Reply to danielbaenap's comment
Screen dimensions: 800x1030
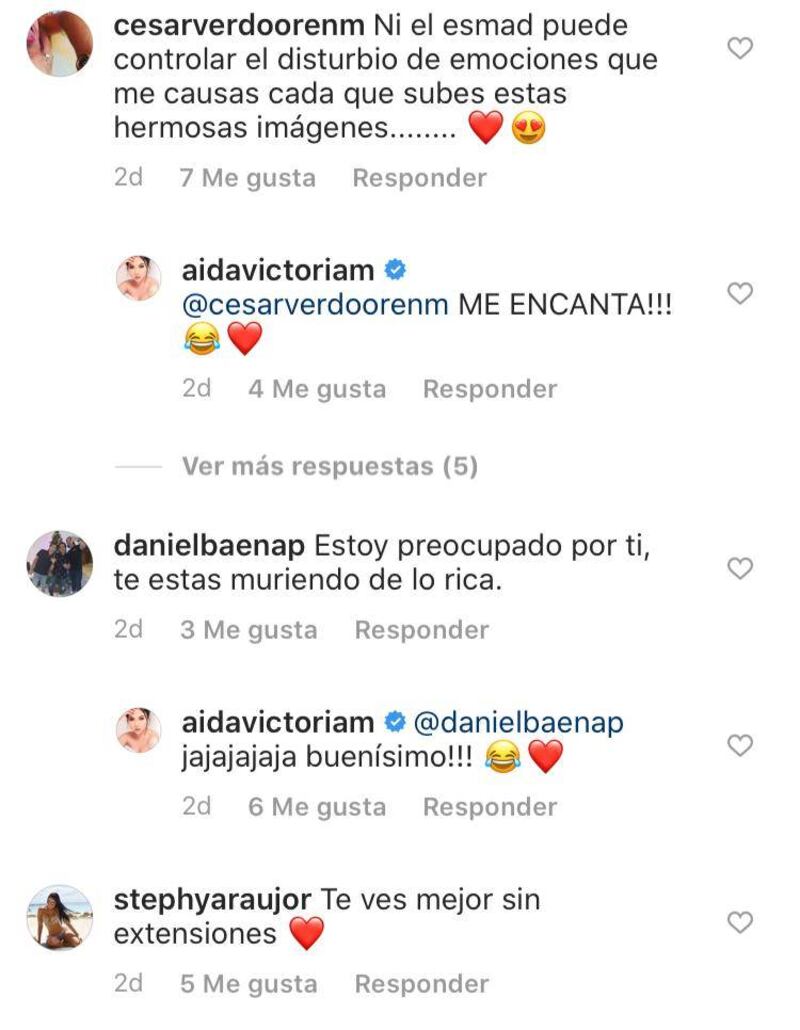tap(421, 630)
